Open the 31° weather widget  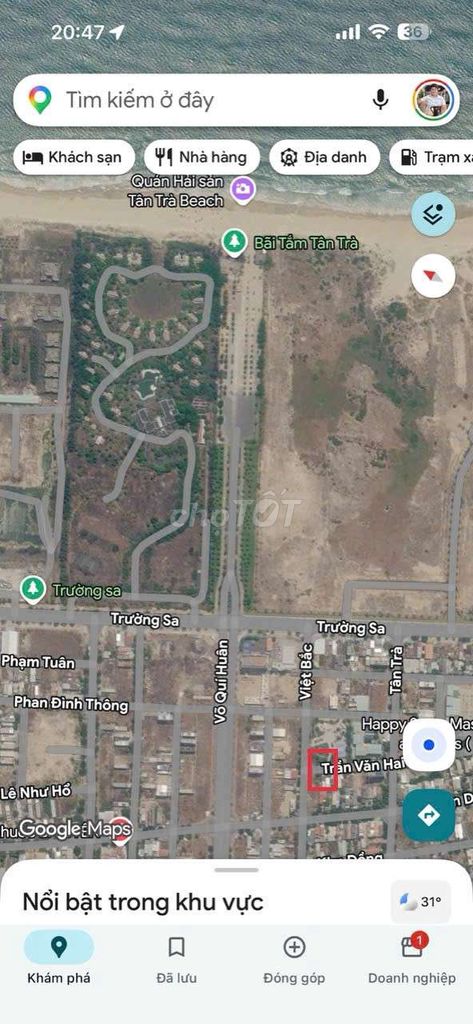(x=421, y=902)
